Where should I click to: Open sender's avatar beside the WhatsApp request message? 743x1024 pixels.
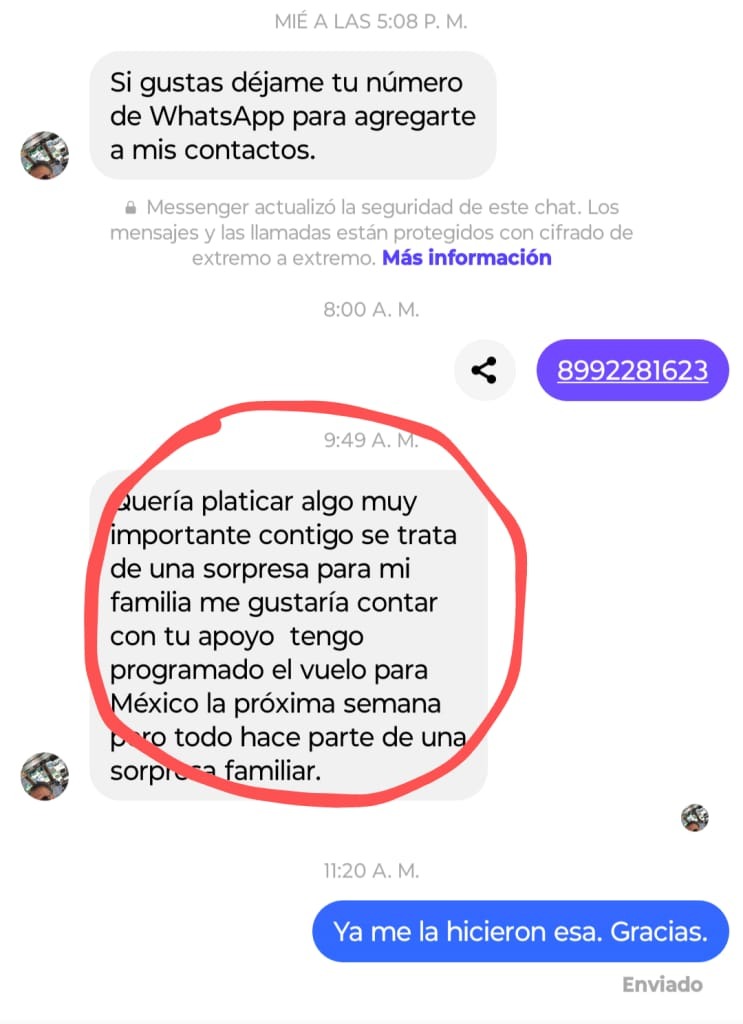pos(45,154)
